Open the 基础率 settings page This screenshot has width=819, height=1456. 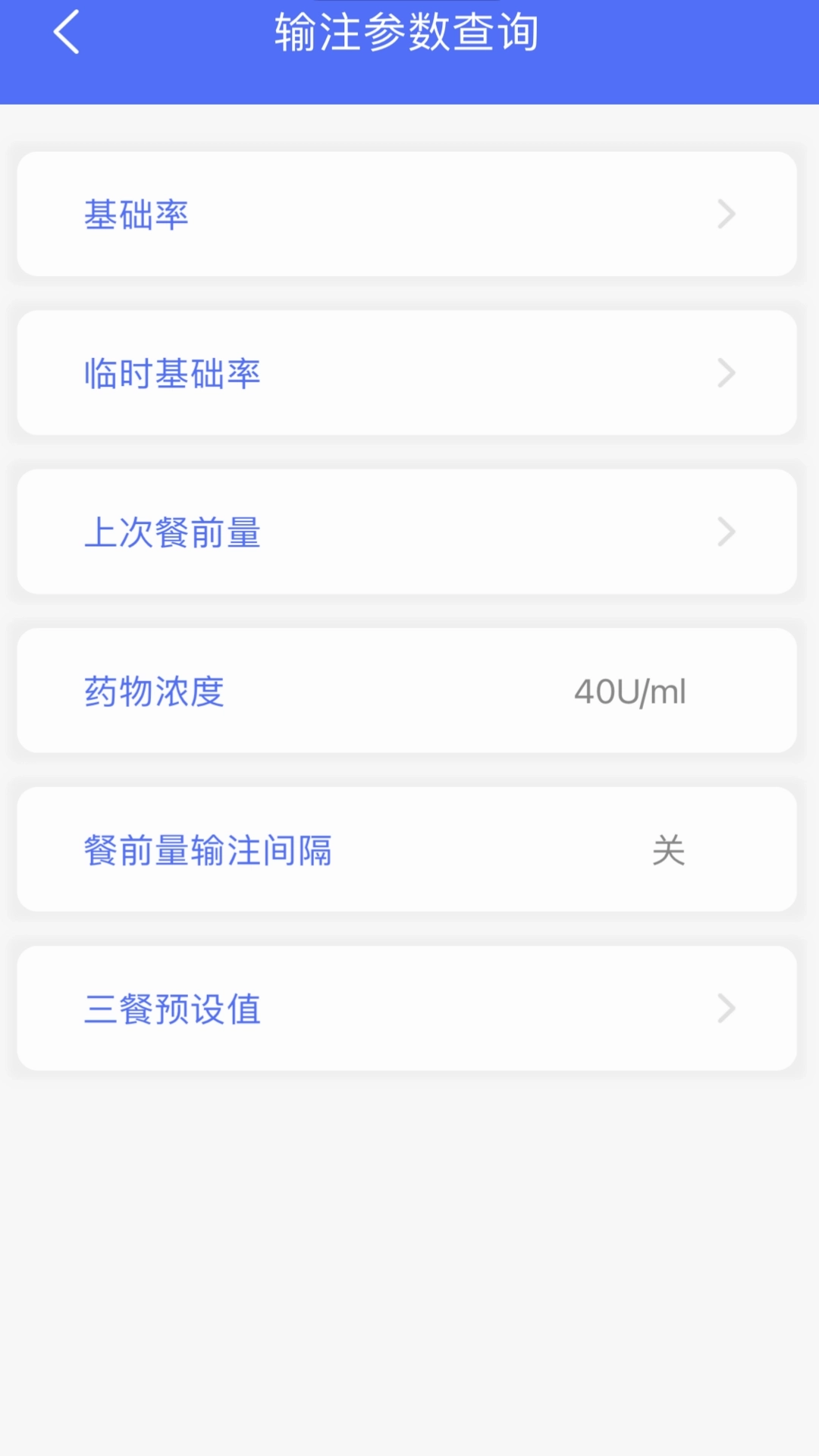tap(409, 214)
